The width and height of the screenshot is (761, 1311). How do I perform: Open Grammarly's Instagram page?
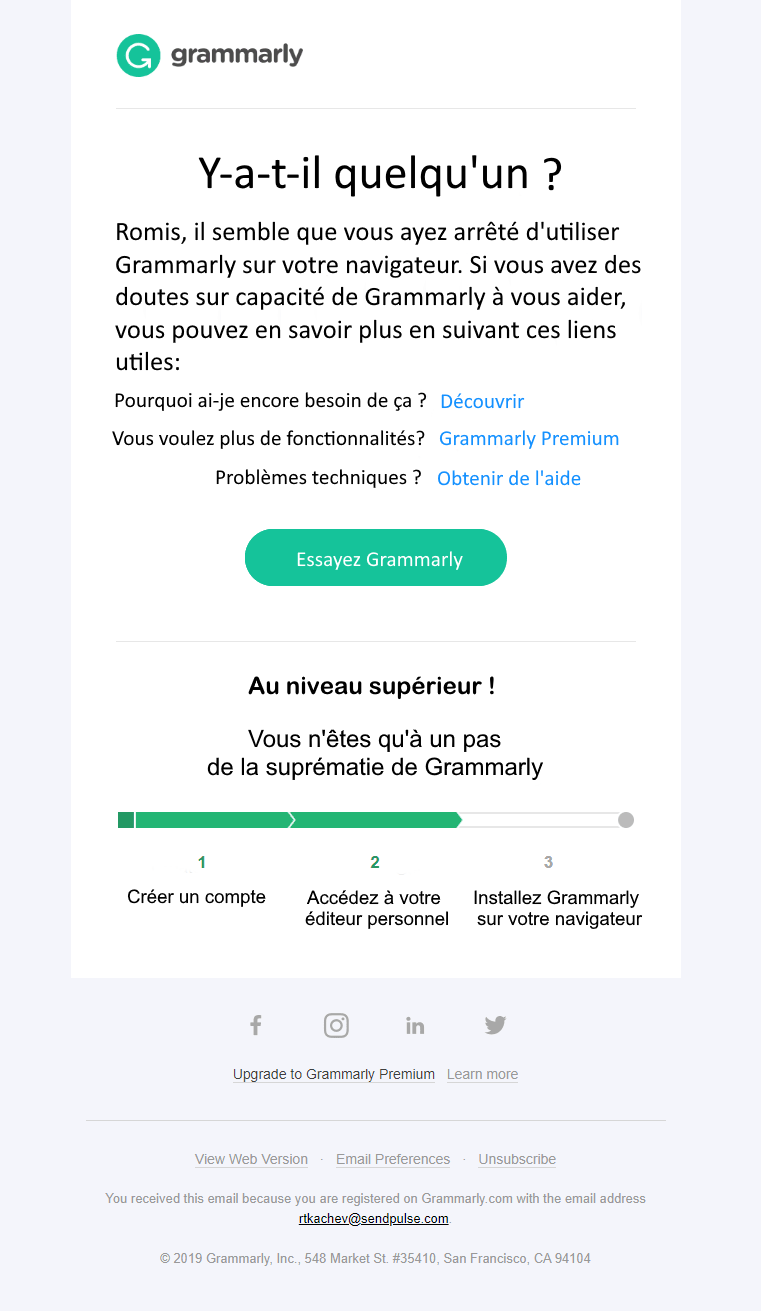pos(336,1025)
